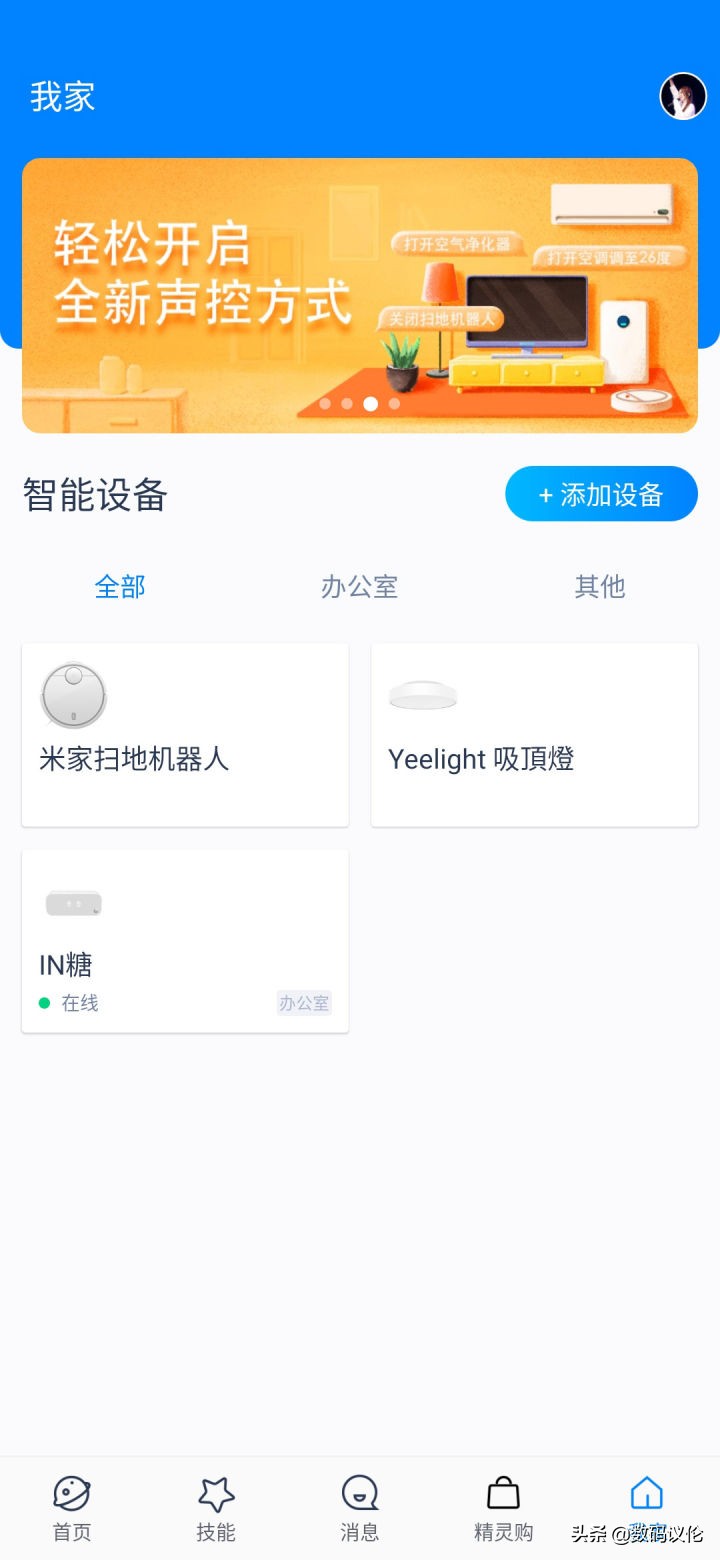Image resolution: width=720 pixels, height=1560 pixels.
Task: Tap a carousel position dot
Action: click(348, 404)
